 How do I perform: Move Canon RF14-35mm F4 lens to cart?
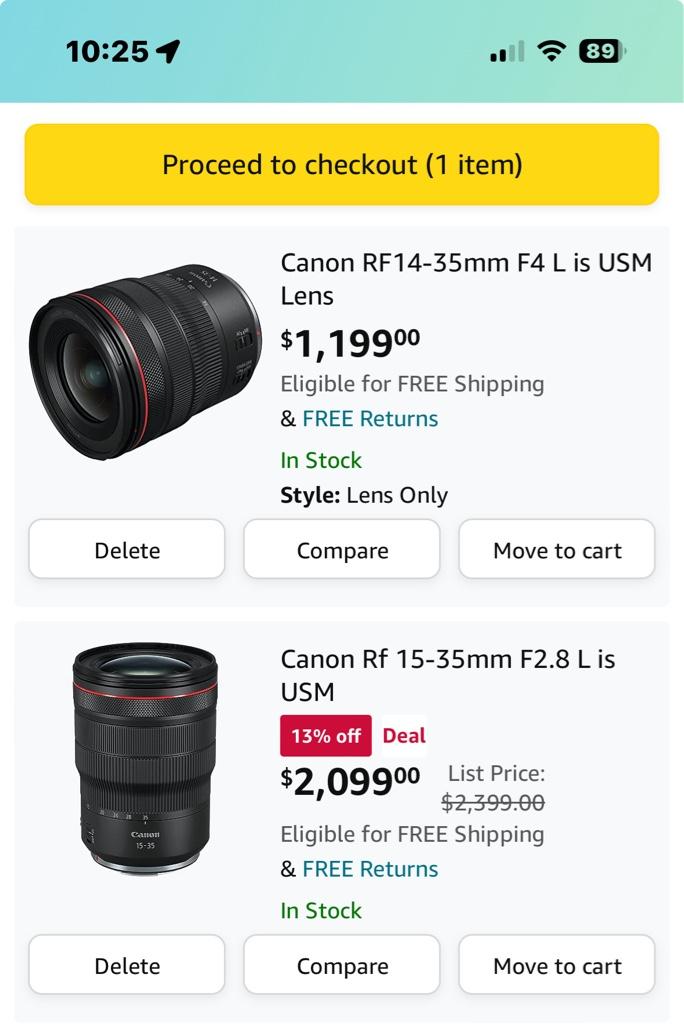pyautogui.click(x=557, y=550)
